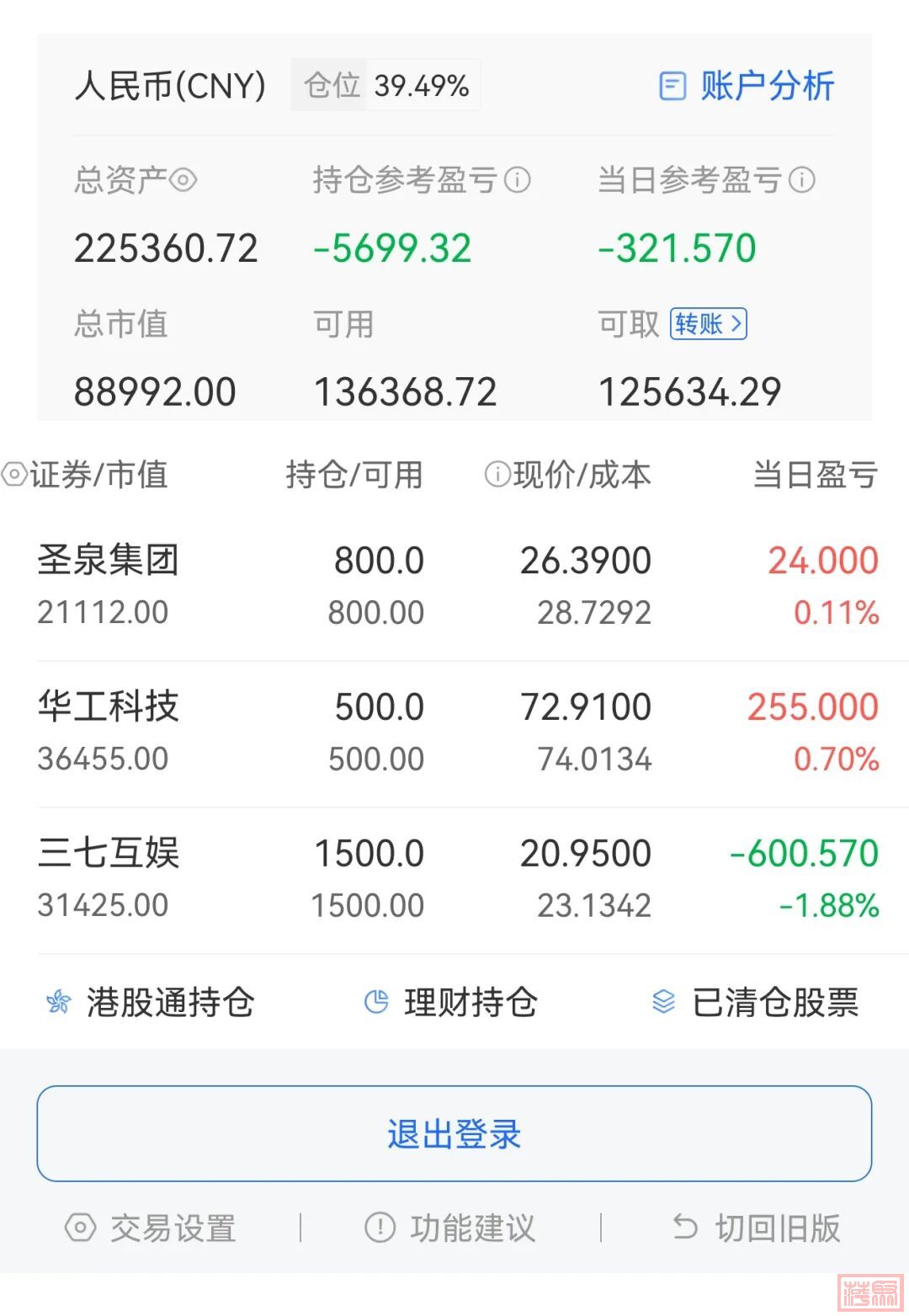Tap the 转账 transfer button
The height and width of the screenshot is (1316, 909).
[x=709, y=324]
